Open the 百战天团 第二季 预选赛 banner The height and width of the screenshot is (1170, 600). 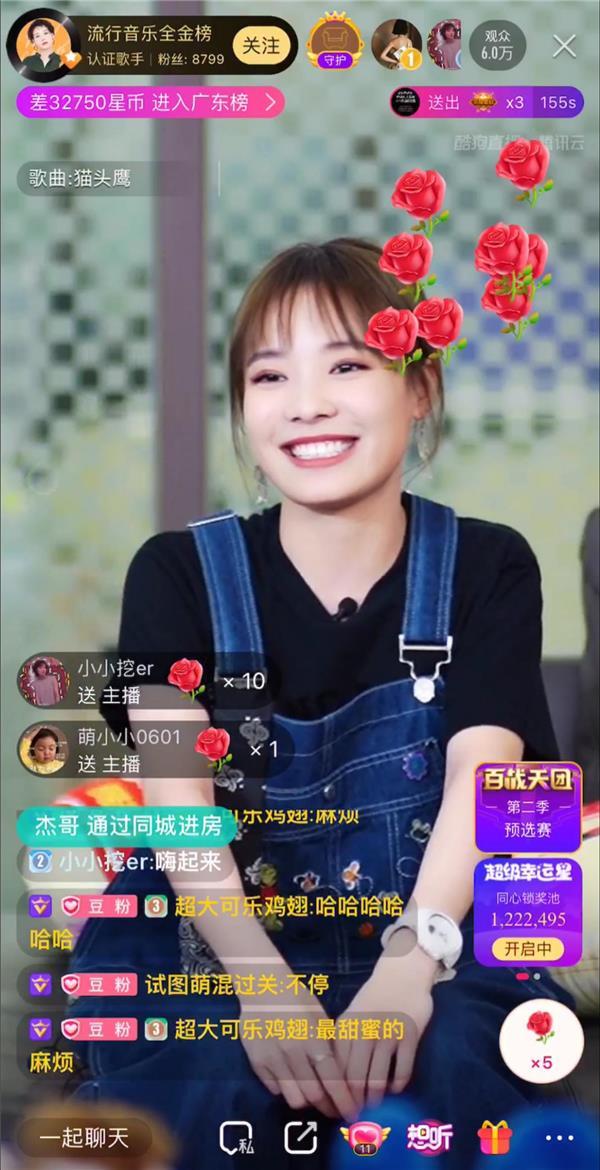pyautogui.click(x=527, y=806)
